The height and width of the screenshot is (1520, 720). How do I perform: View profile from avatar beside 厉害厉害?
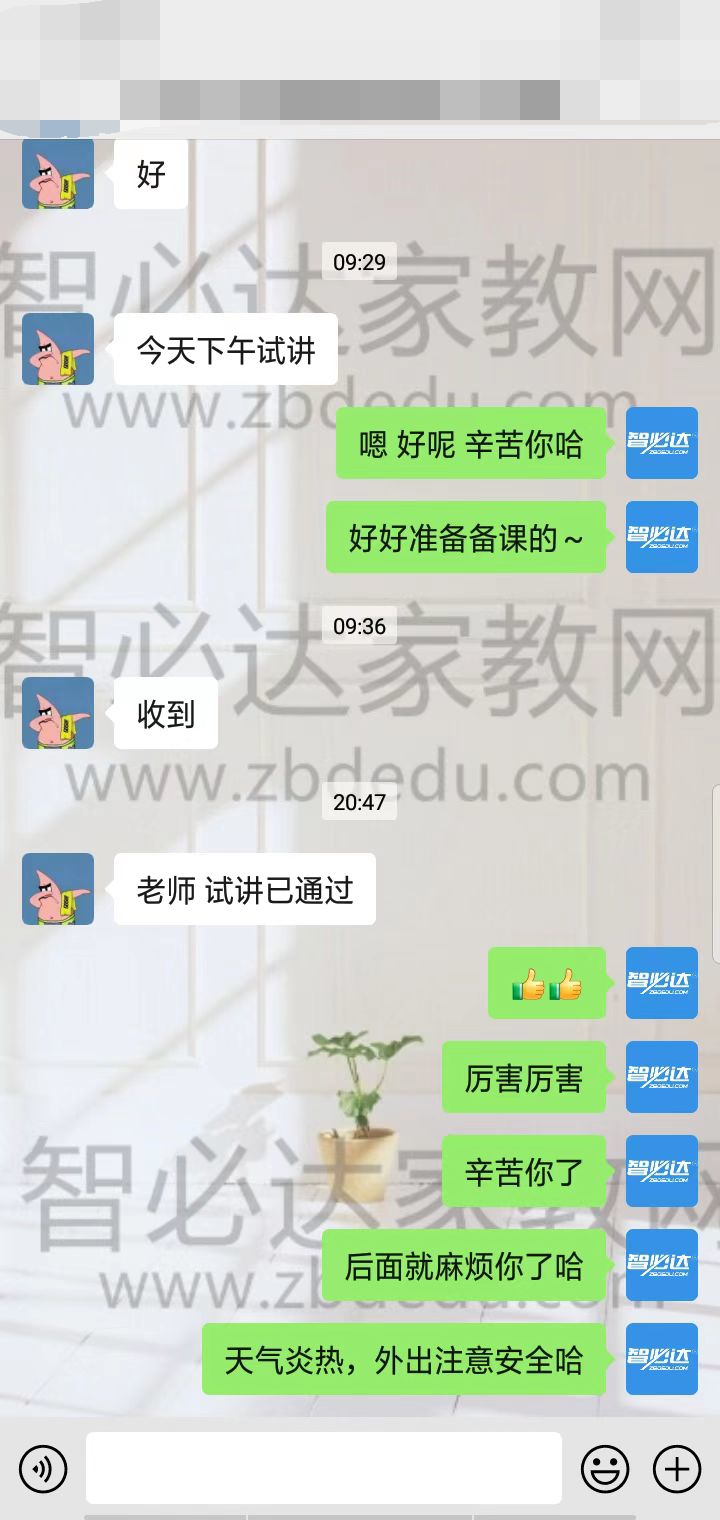coord(662,1077)
